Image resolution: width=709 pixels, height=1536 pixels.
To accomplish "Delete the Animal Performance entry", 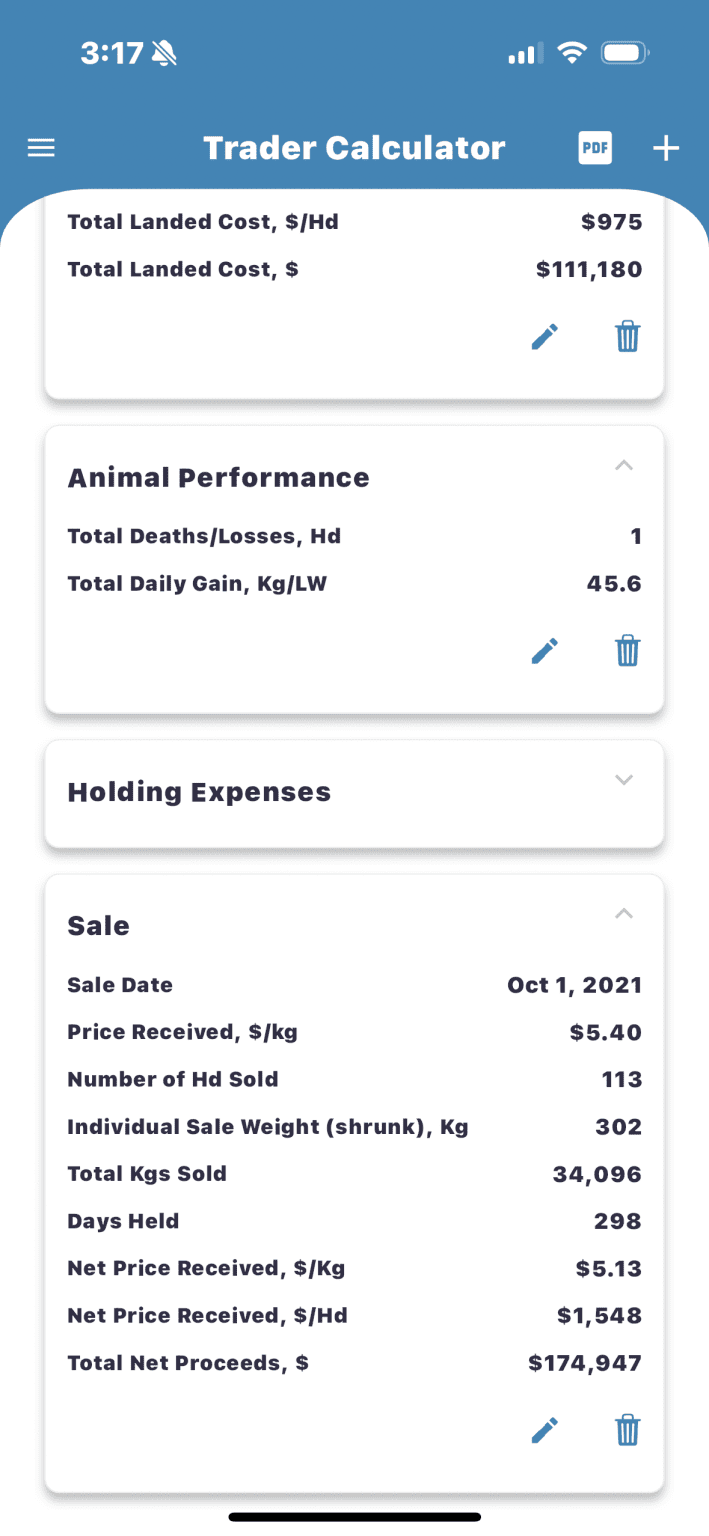I will coord(627,651).
